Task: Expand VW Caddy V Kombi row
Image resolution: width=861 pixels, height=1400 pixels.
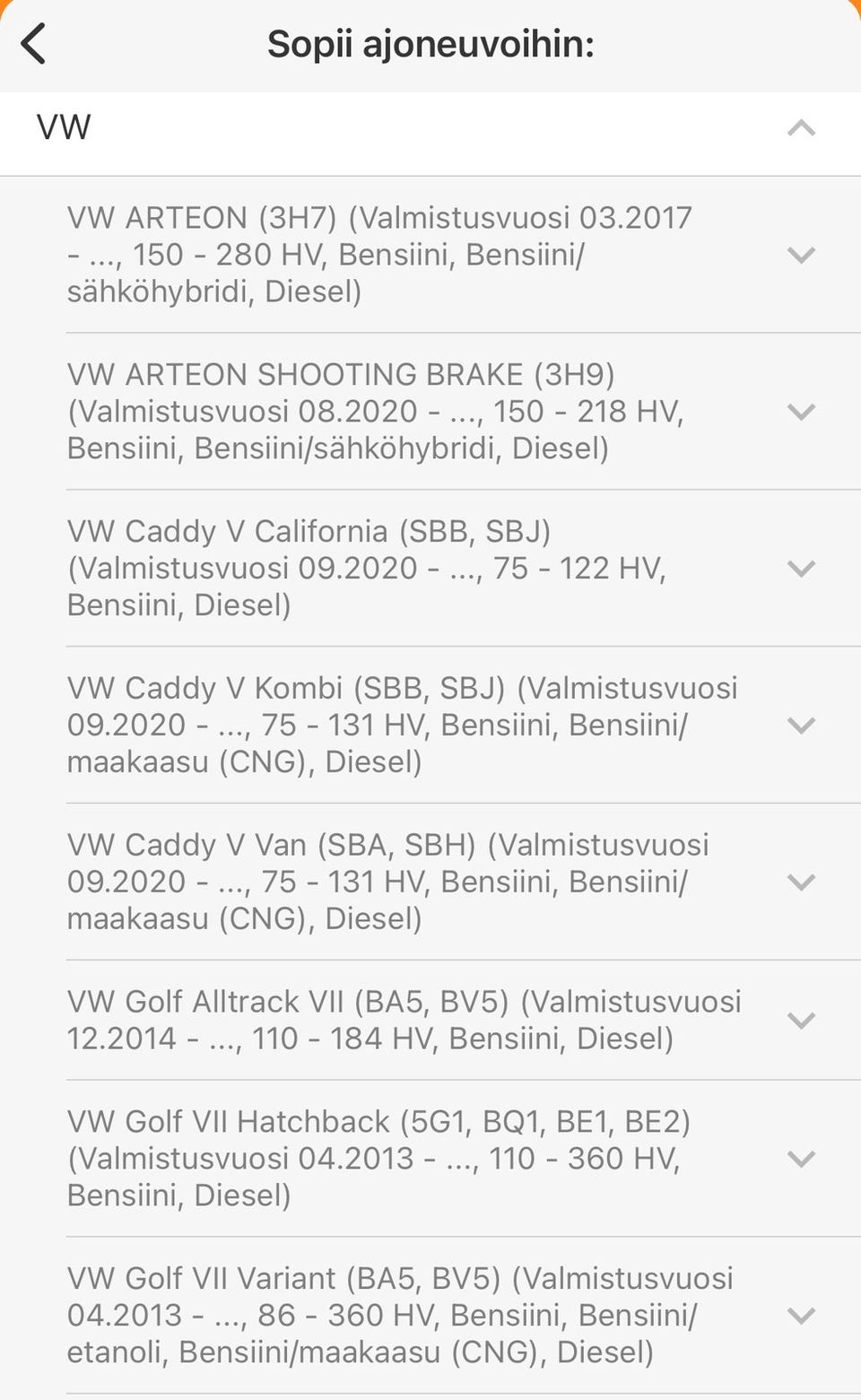Action: pos(800,726)
